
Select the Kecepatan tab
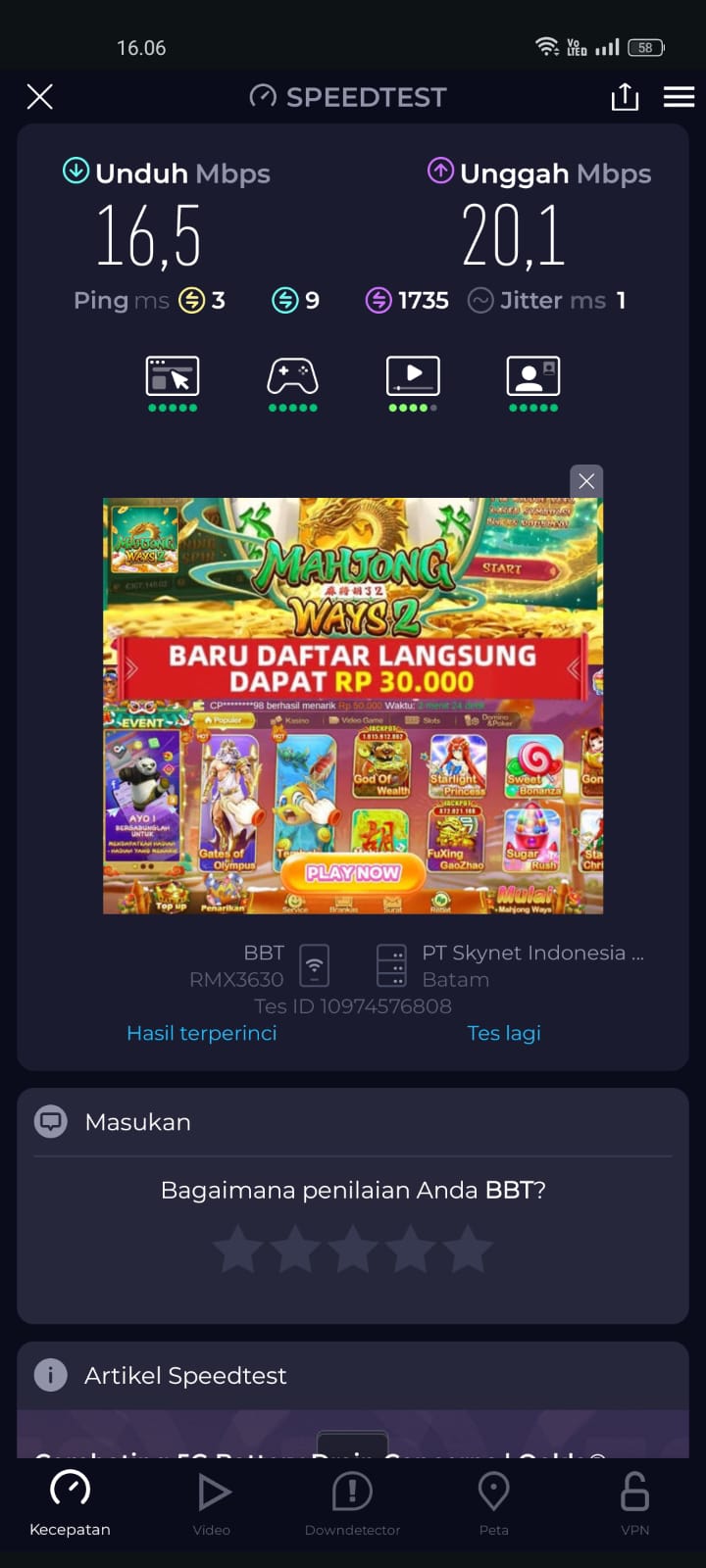point(70,1504)
